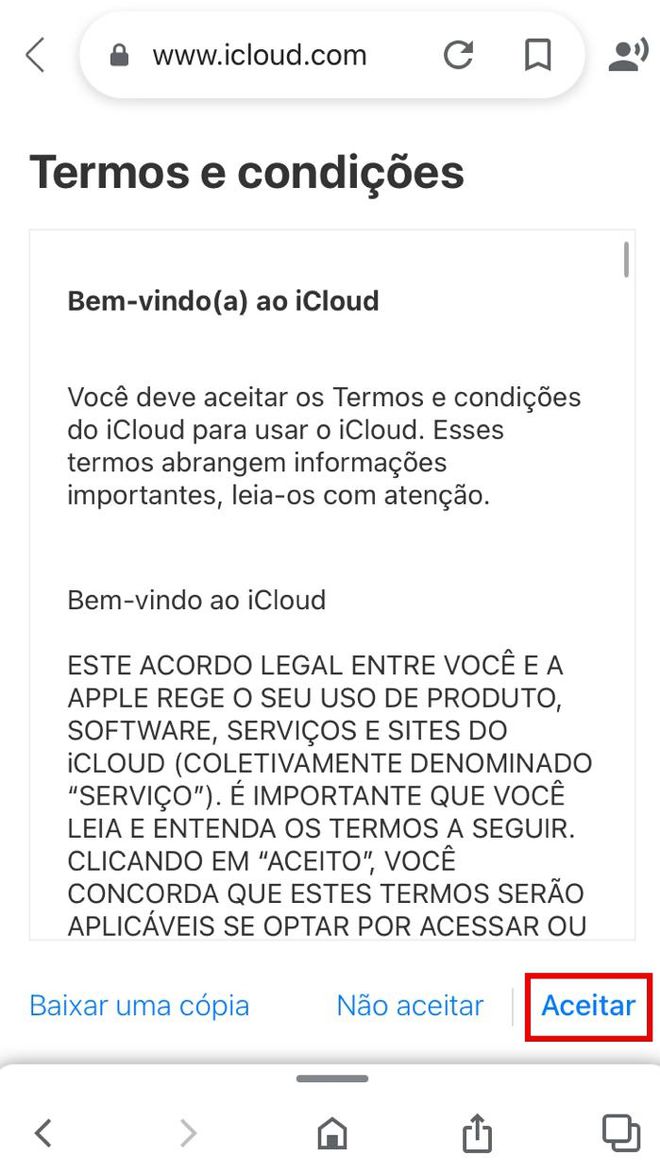
Task: Open the tabs overview
Action: (x=621, y=1133)
